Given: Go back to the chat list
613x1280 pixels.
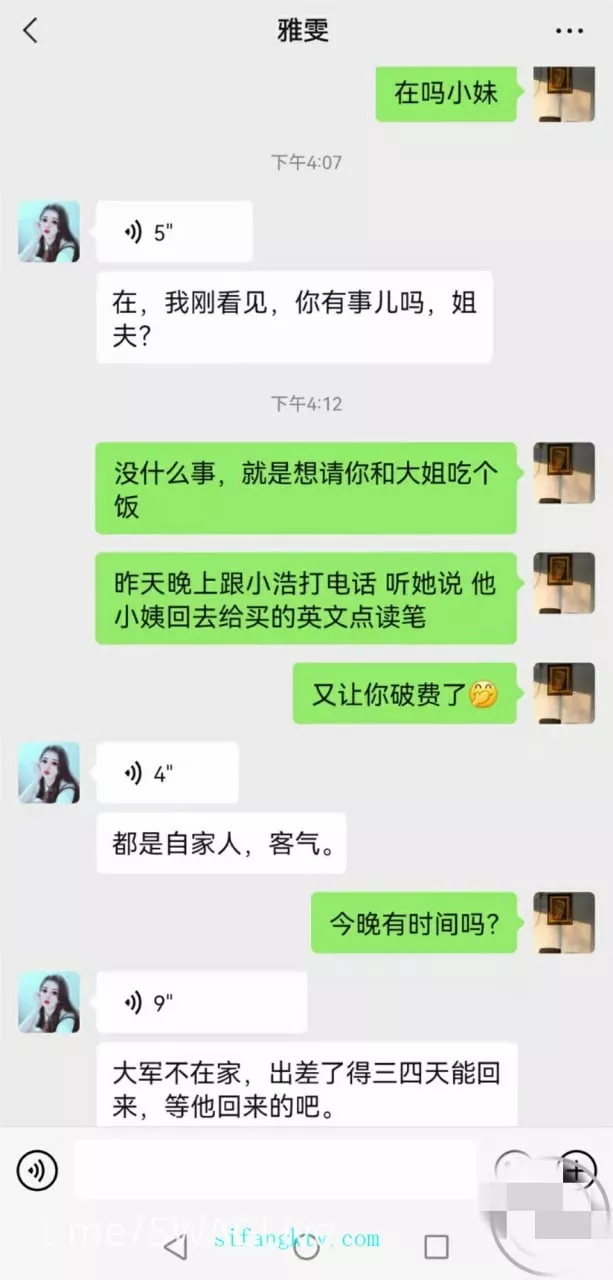Looking at the screenshot, I should 30,31.
